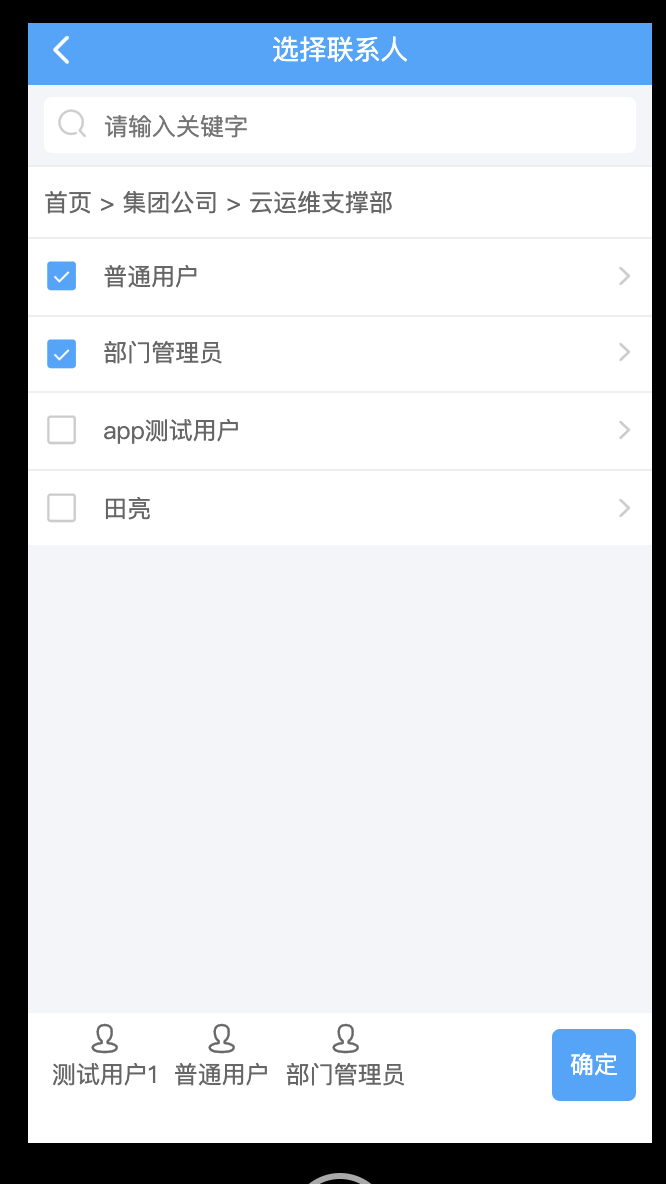Screen dimensions: 666x1184
Task: Tap selected contact 部门管理员 at bottom
Action: tap(345, 1056)
